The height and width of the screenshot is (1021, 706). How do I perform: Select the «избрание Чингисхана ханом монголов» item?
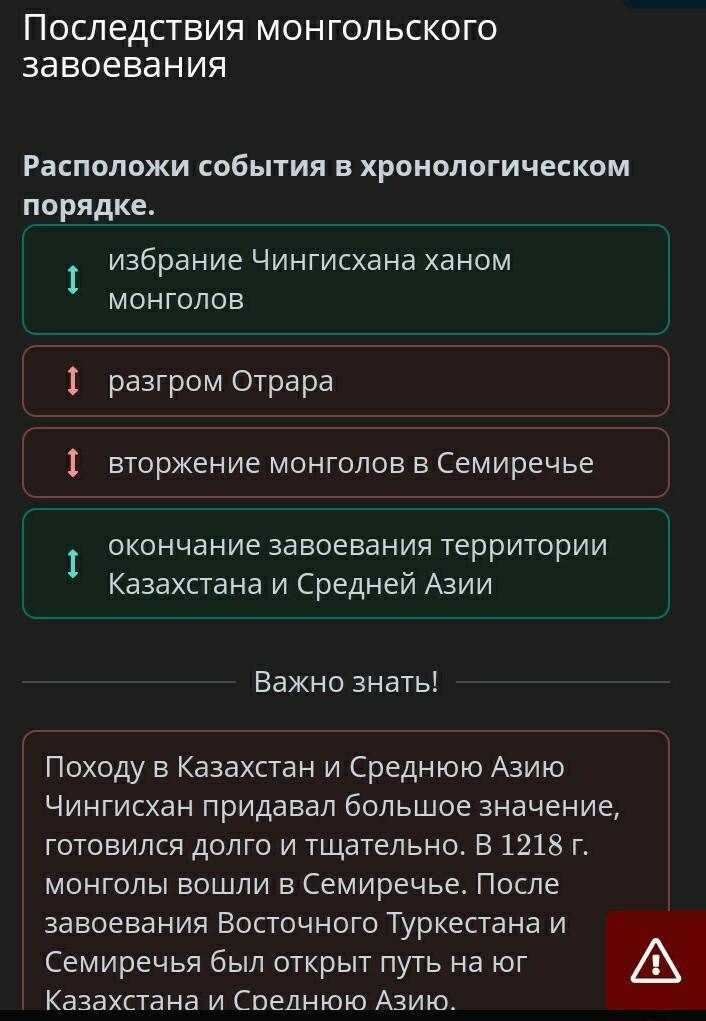point(345,279)
